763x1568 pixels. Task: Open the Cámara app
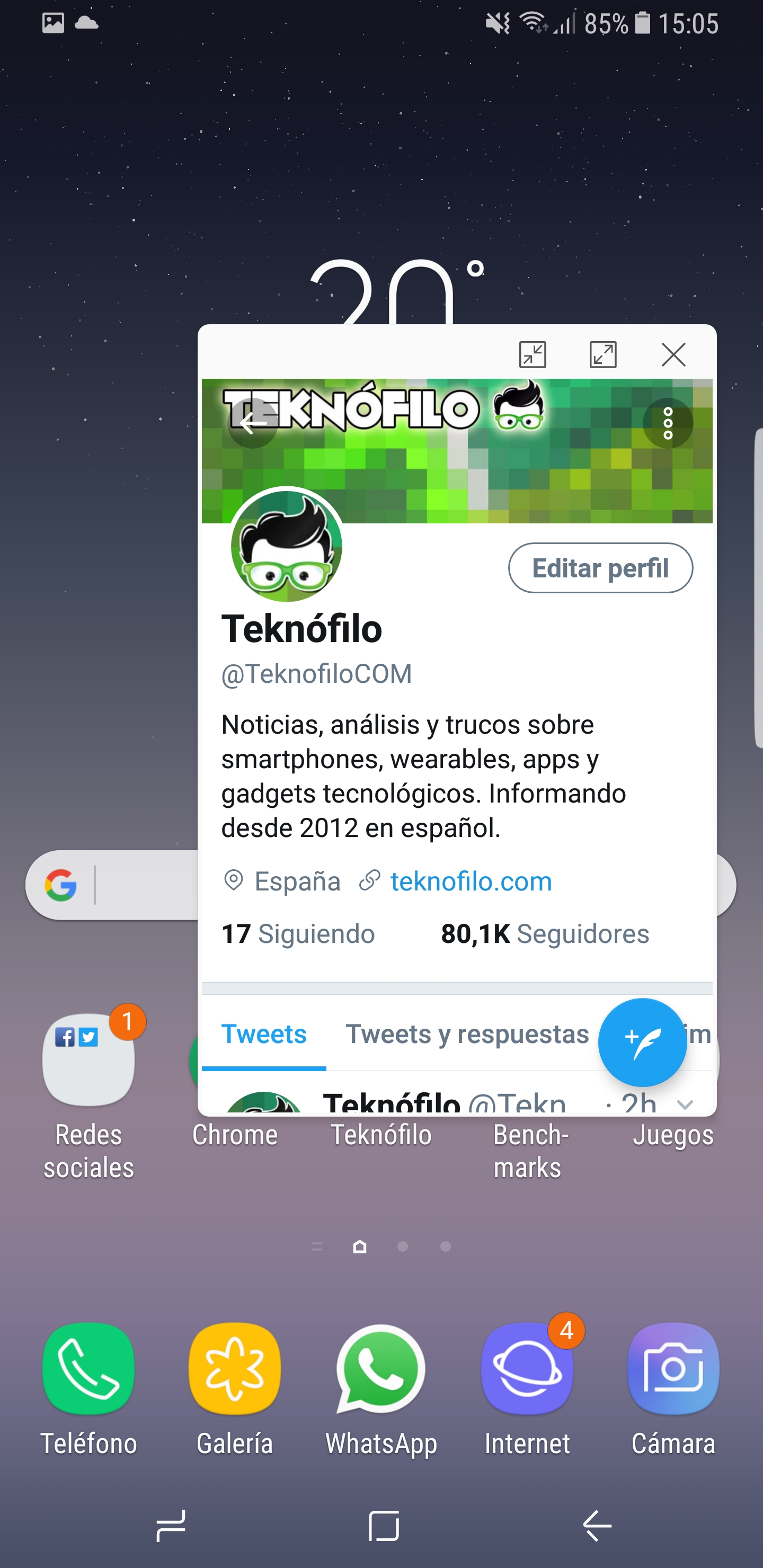click(673, 1368)
